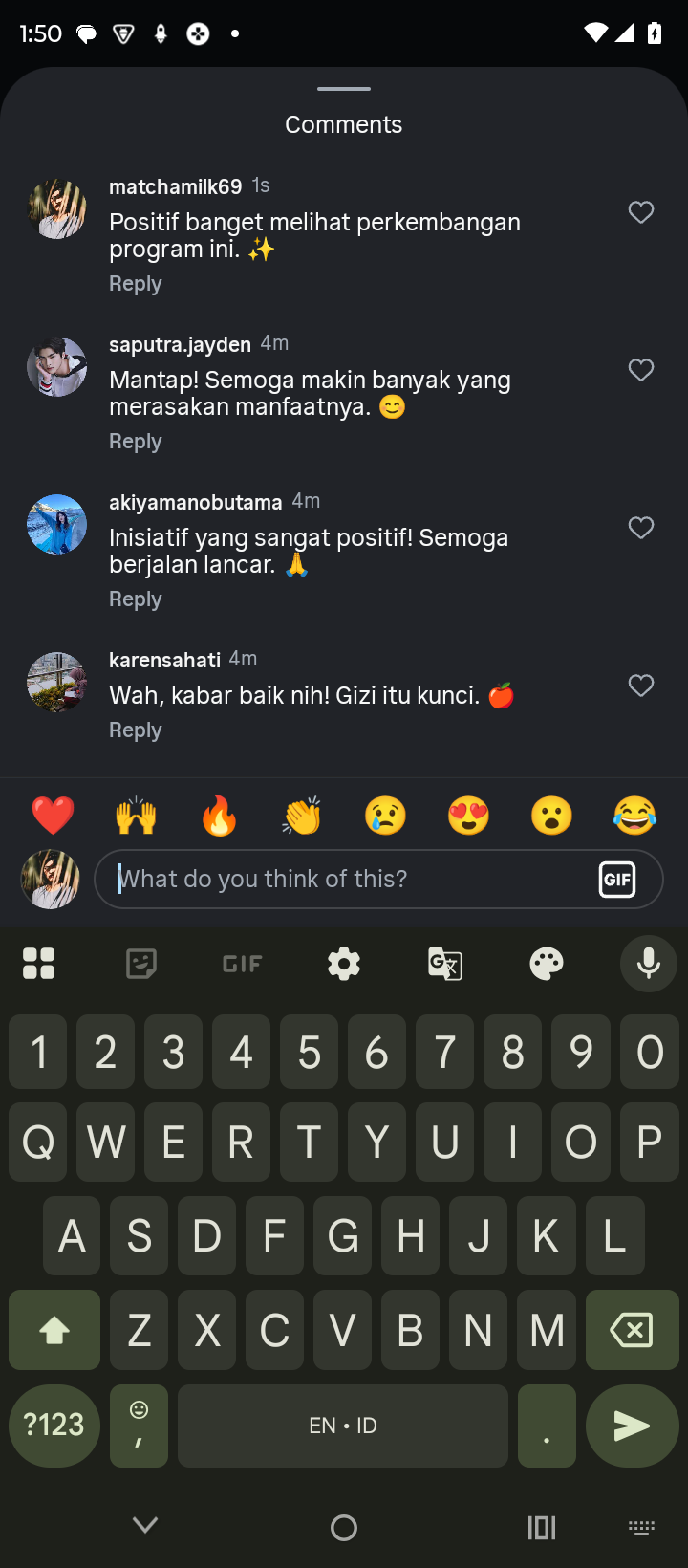Add the laughing tears emoji

635,817
